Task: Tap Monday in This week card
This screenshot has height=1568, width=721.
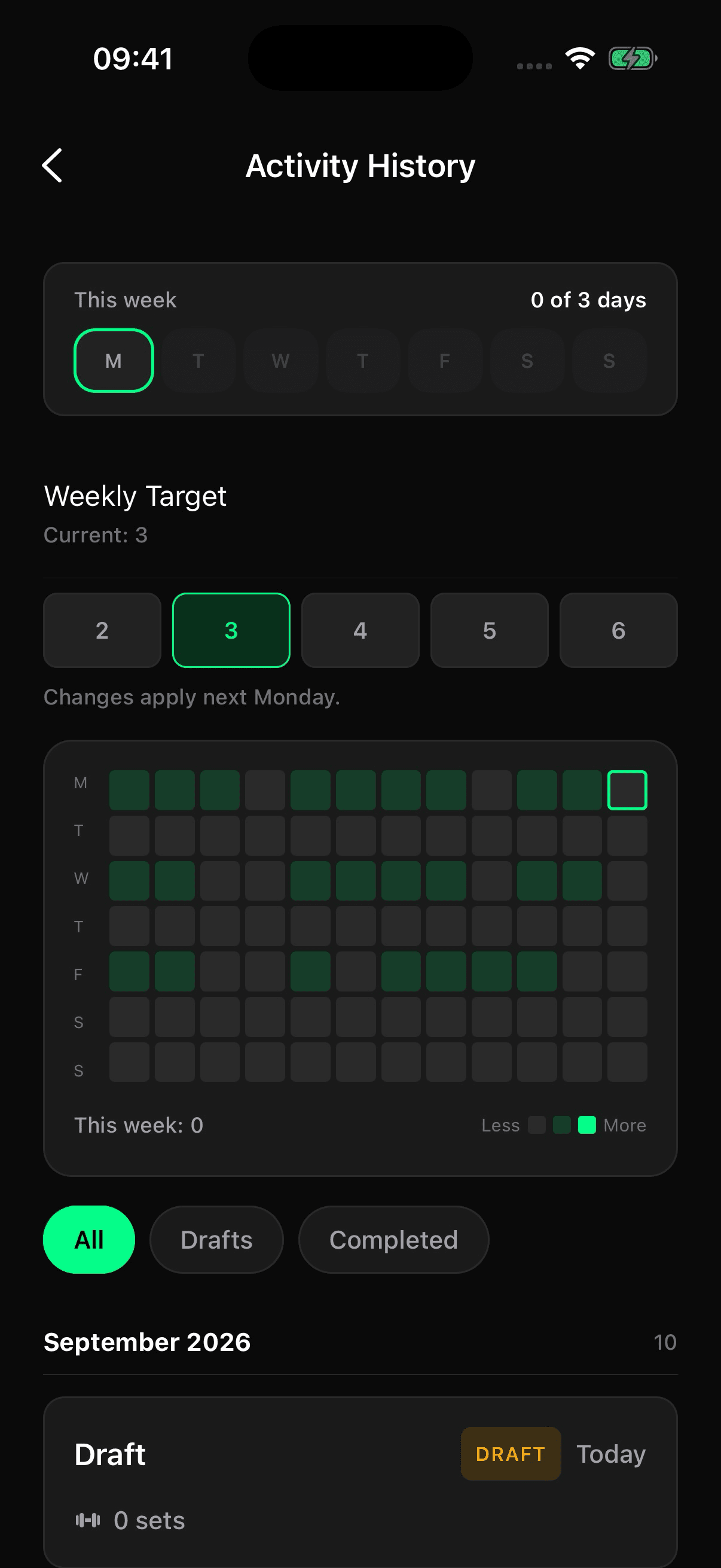Action: click(x=114, y=361)
